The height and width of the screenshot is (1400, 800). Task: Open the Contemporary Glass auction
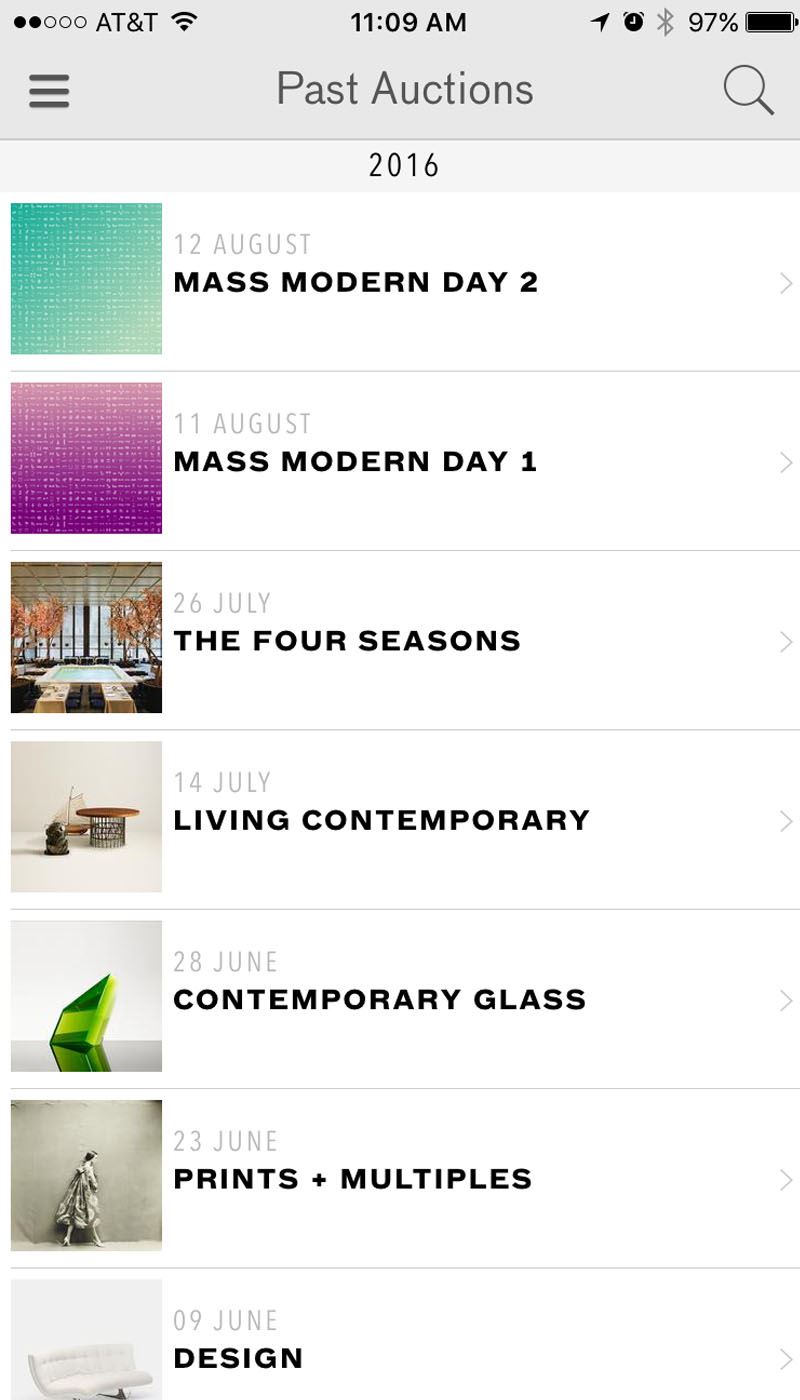click(x=400, y=999)
